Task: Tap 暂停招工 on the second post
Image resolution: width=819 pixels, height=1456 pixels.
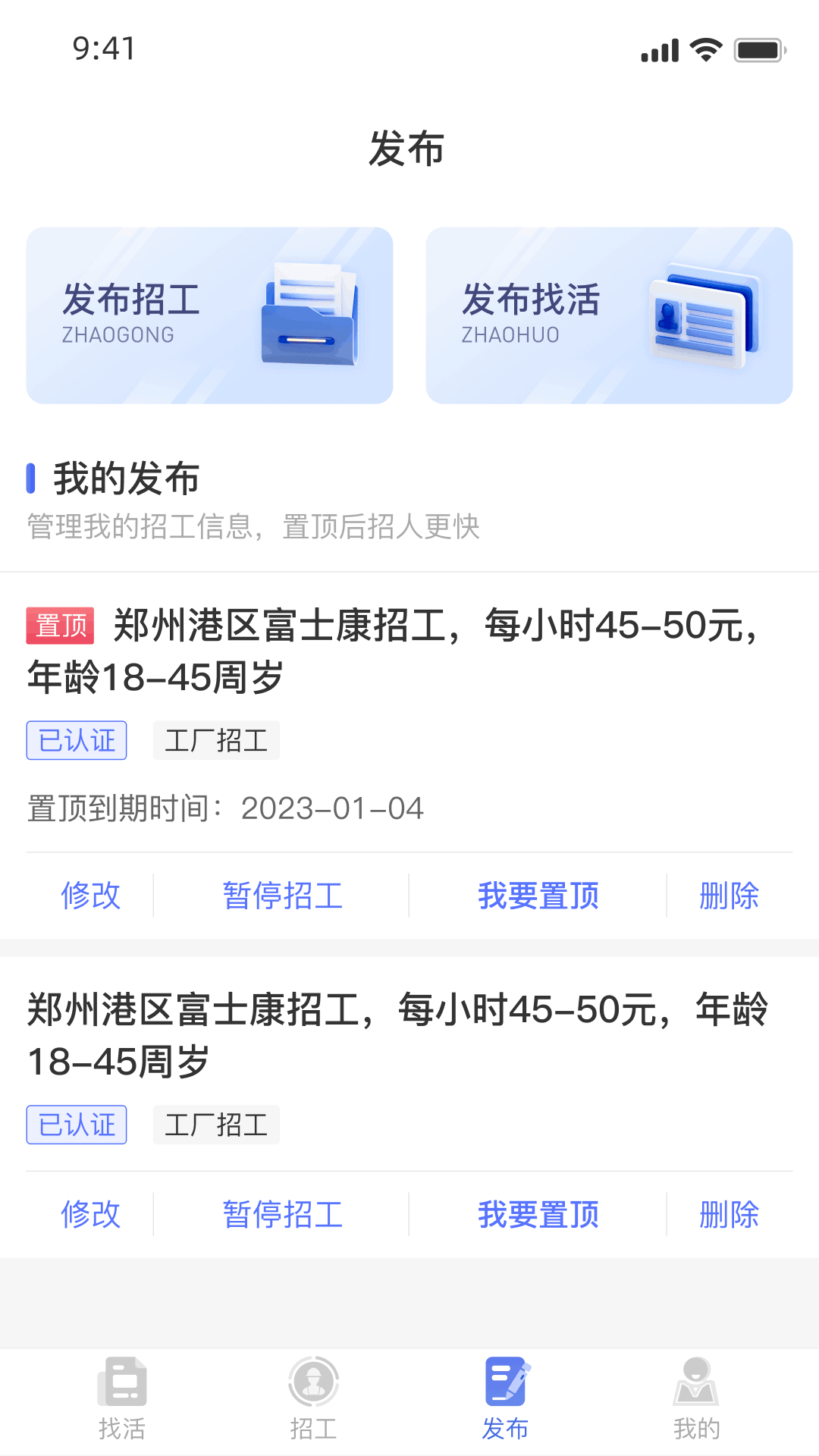Action: 283,1214
